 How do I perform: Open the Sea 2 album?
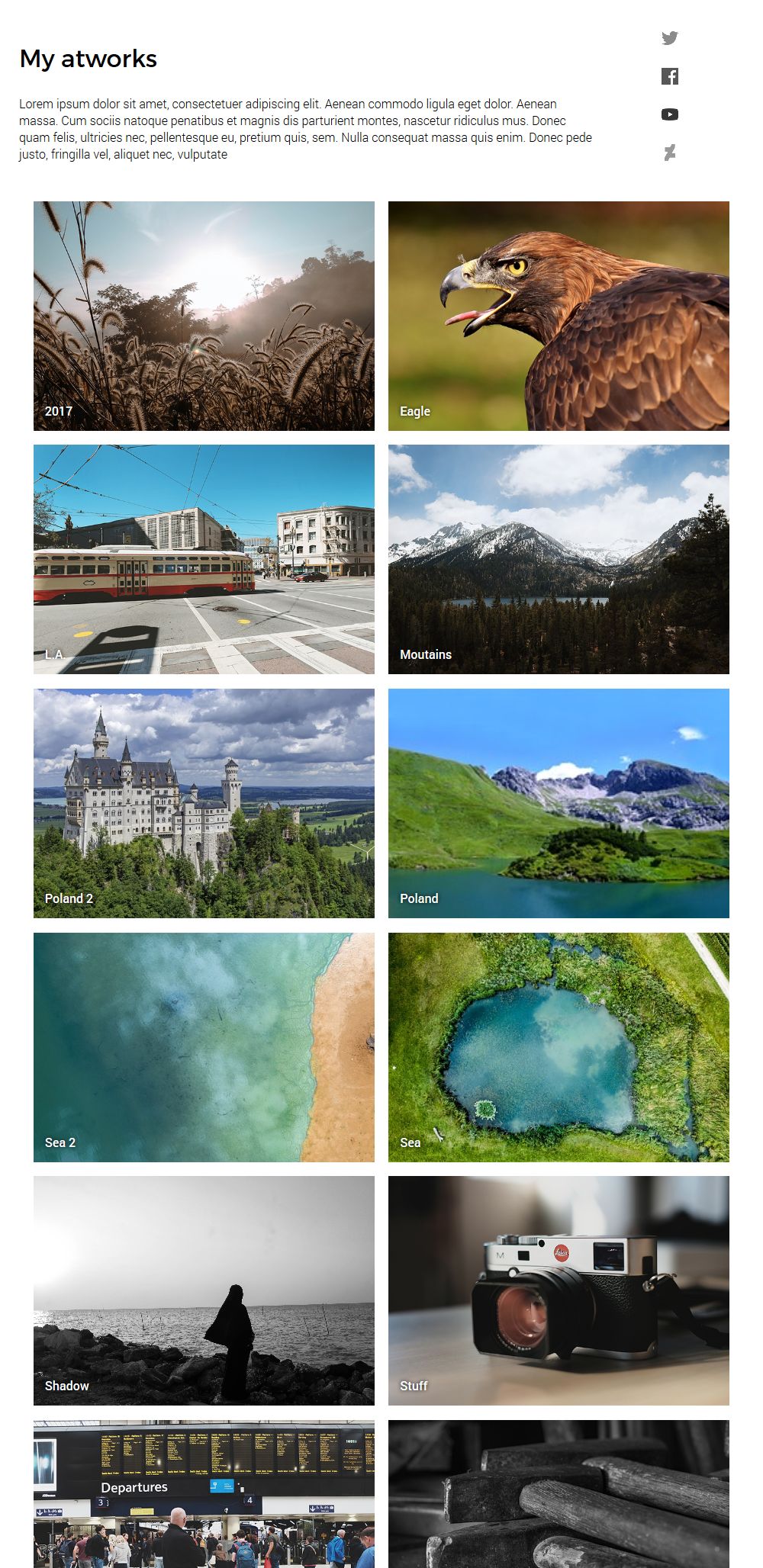pyautogui.click(x=204, y=1047)
